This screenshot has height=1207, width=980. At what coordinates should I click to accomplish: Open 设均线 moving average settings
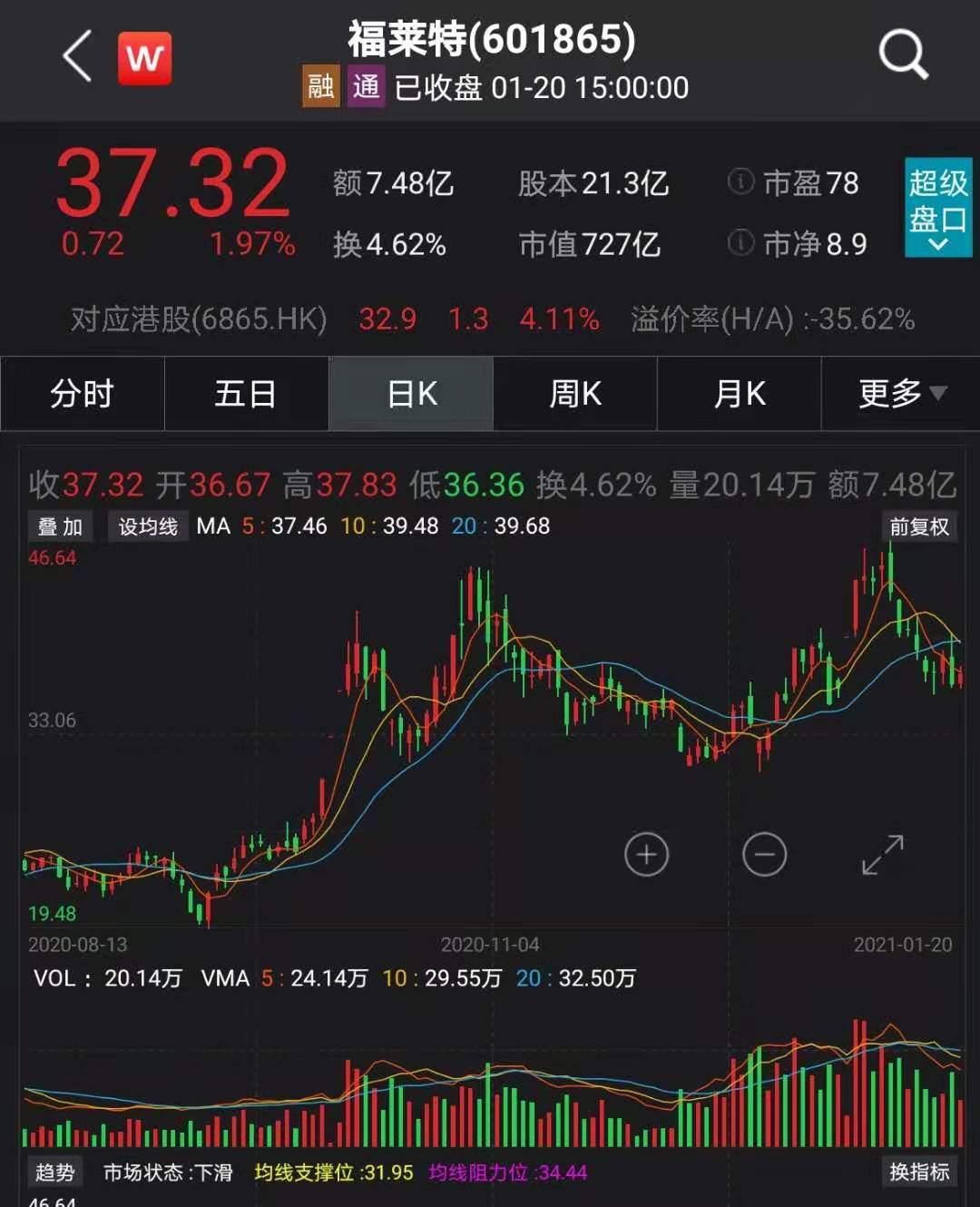tap(148, 526)
